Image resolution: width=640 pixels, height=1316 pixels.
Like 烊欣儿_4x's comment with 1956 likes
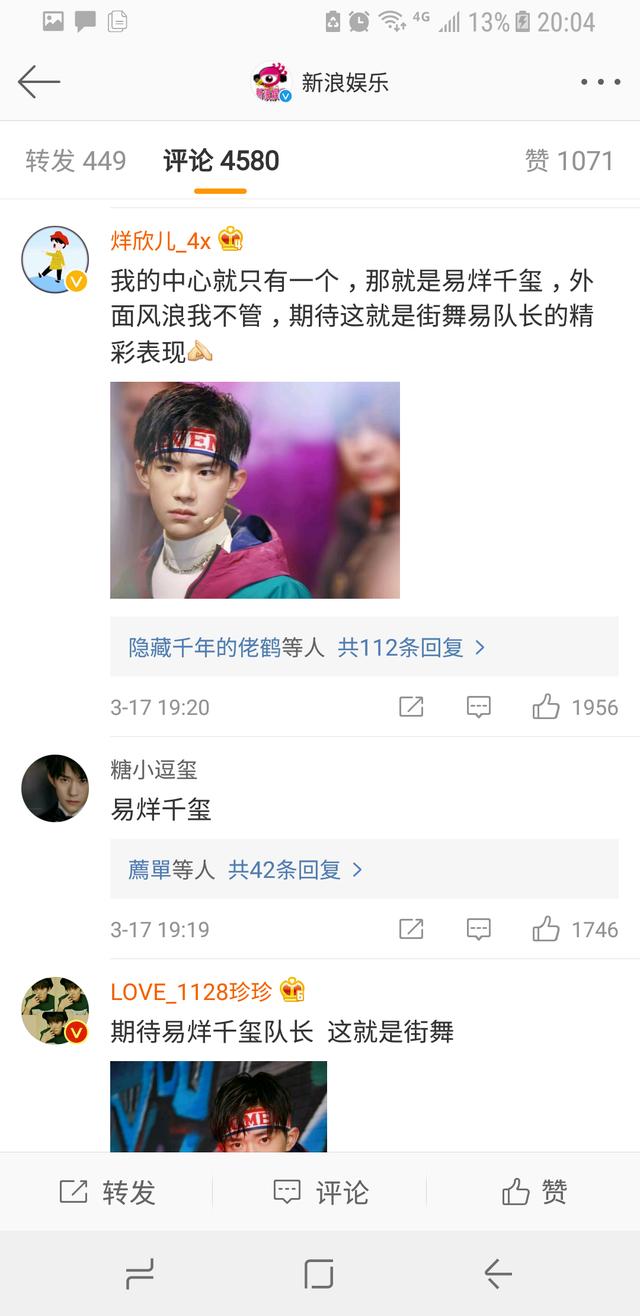(546, 707)
